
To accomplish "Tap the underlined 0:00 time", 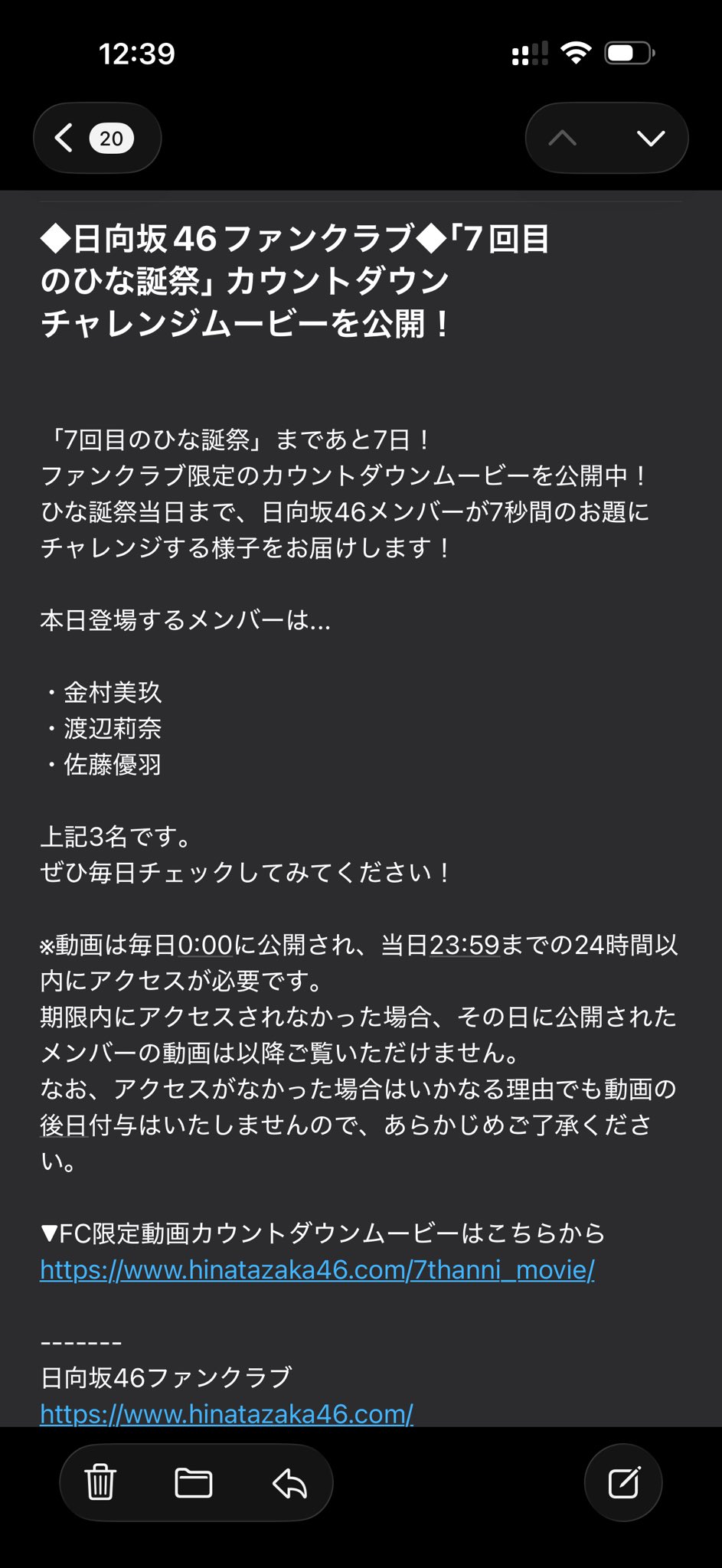I will (204, 945).
